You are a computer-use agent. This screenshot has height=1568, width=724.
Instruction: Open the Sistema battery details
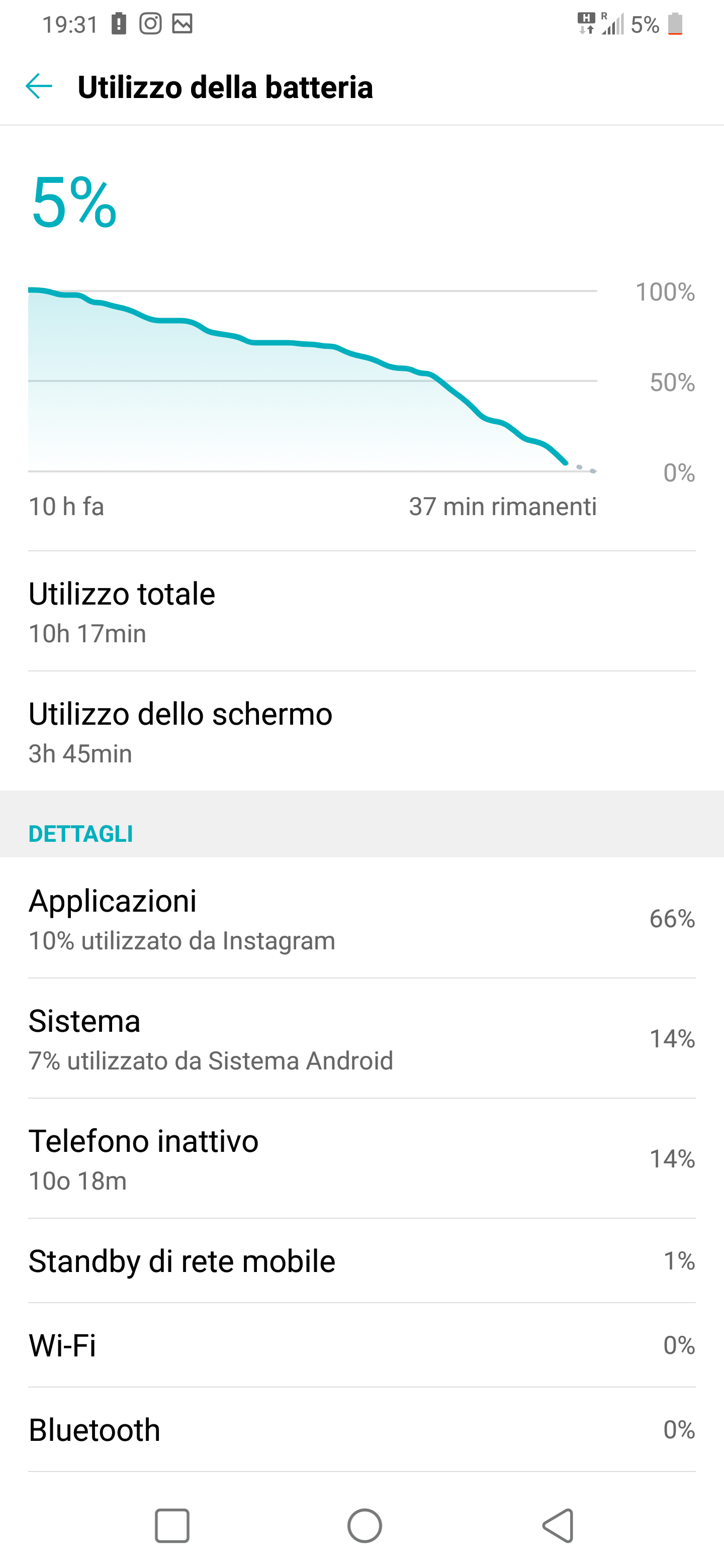tap(361, 1038)
